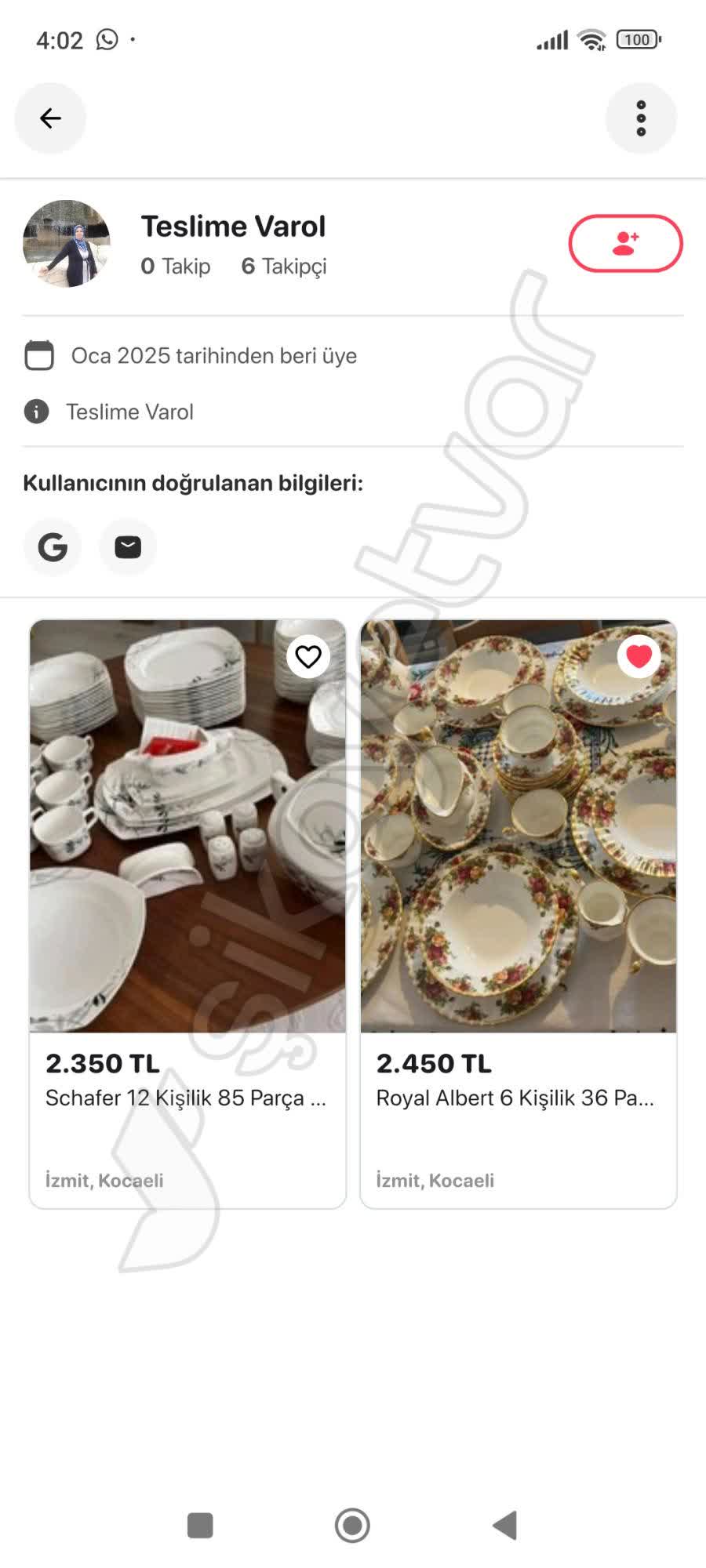706x1568 pixels.
Task: Tap the back arrow to return
Action: click(x=49, y=118)
